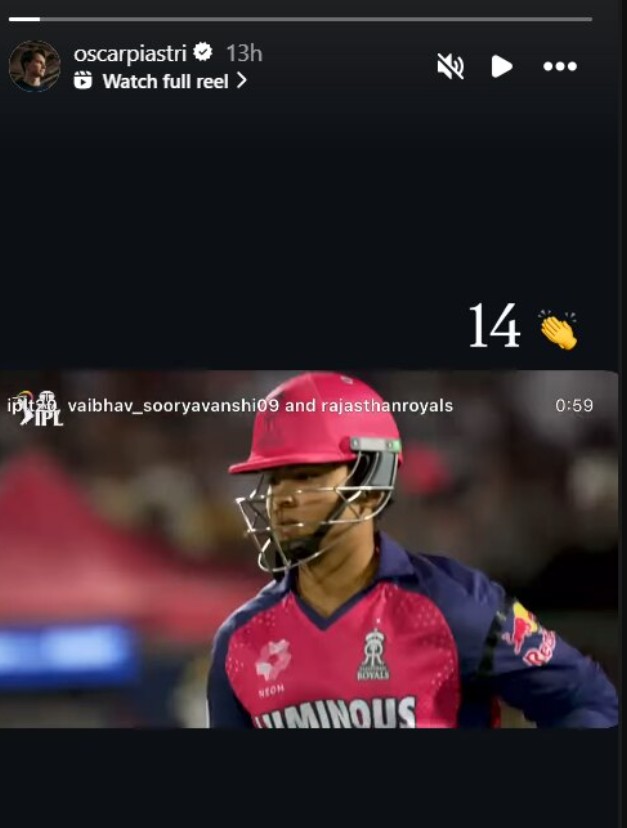Open oscarpiastri's profile picture
This screenshot has height=828, width=627.
pyautogui.click(x=34, y=66)
